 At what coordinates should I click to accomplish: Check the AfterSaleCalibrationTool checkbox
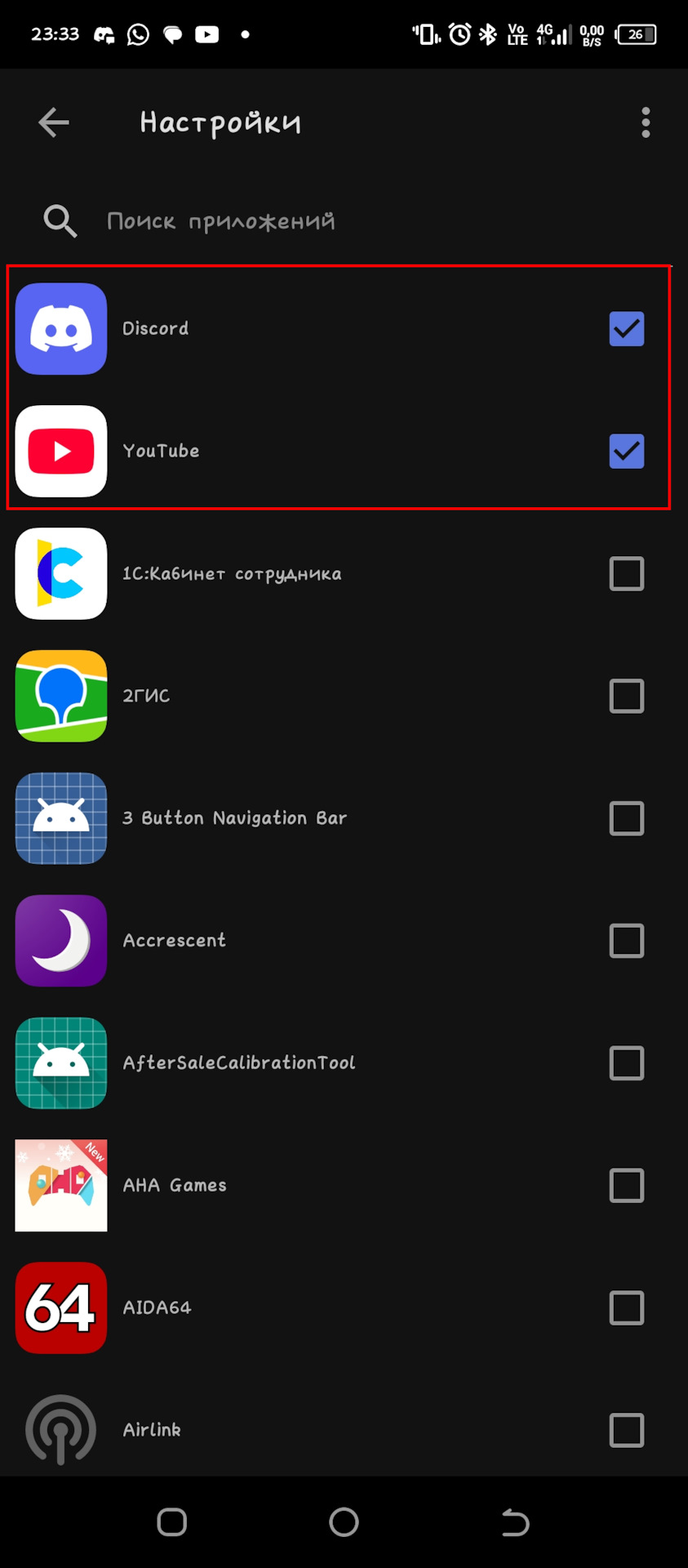coord(627,1063)
